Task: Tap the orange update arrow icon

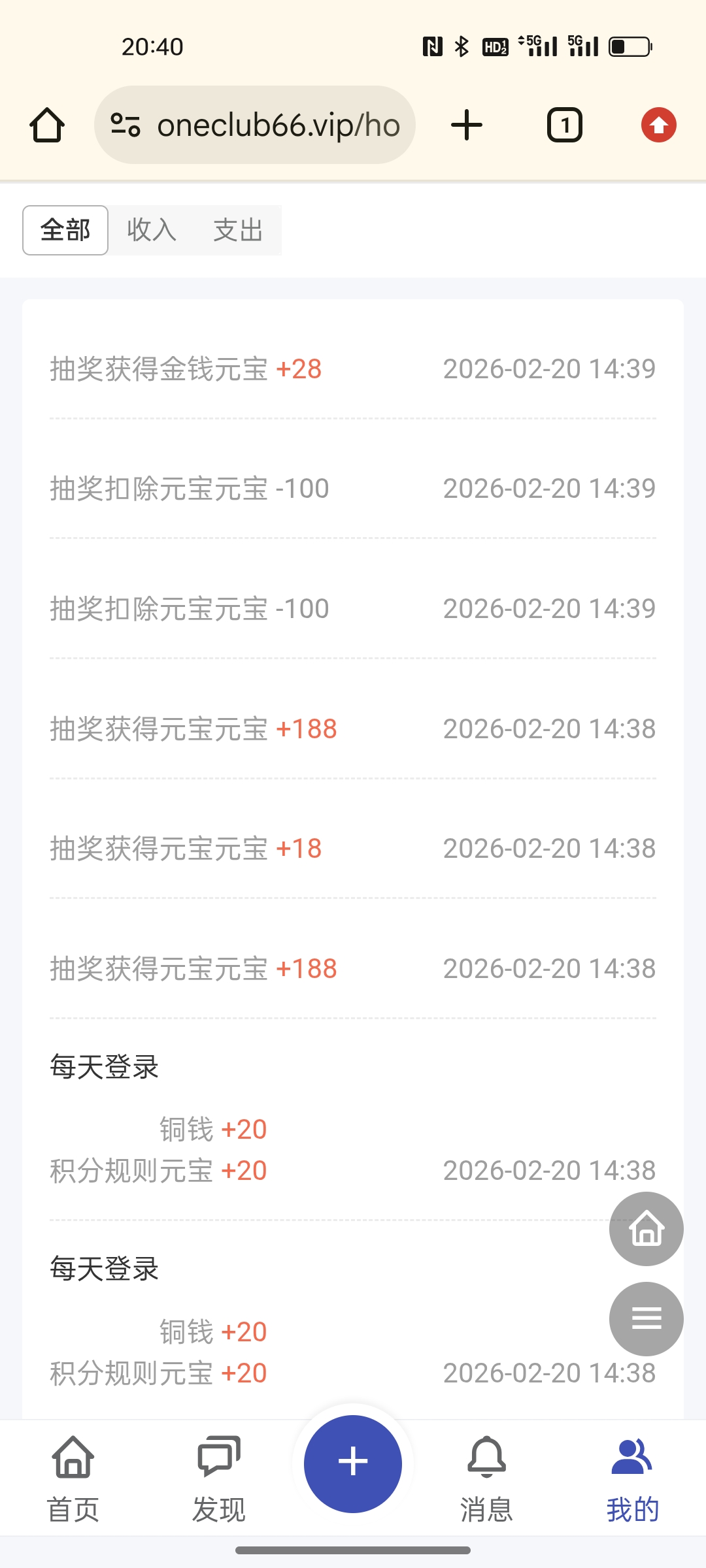Action: pos(658,125)
